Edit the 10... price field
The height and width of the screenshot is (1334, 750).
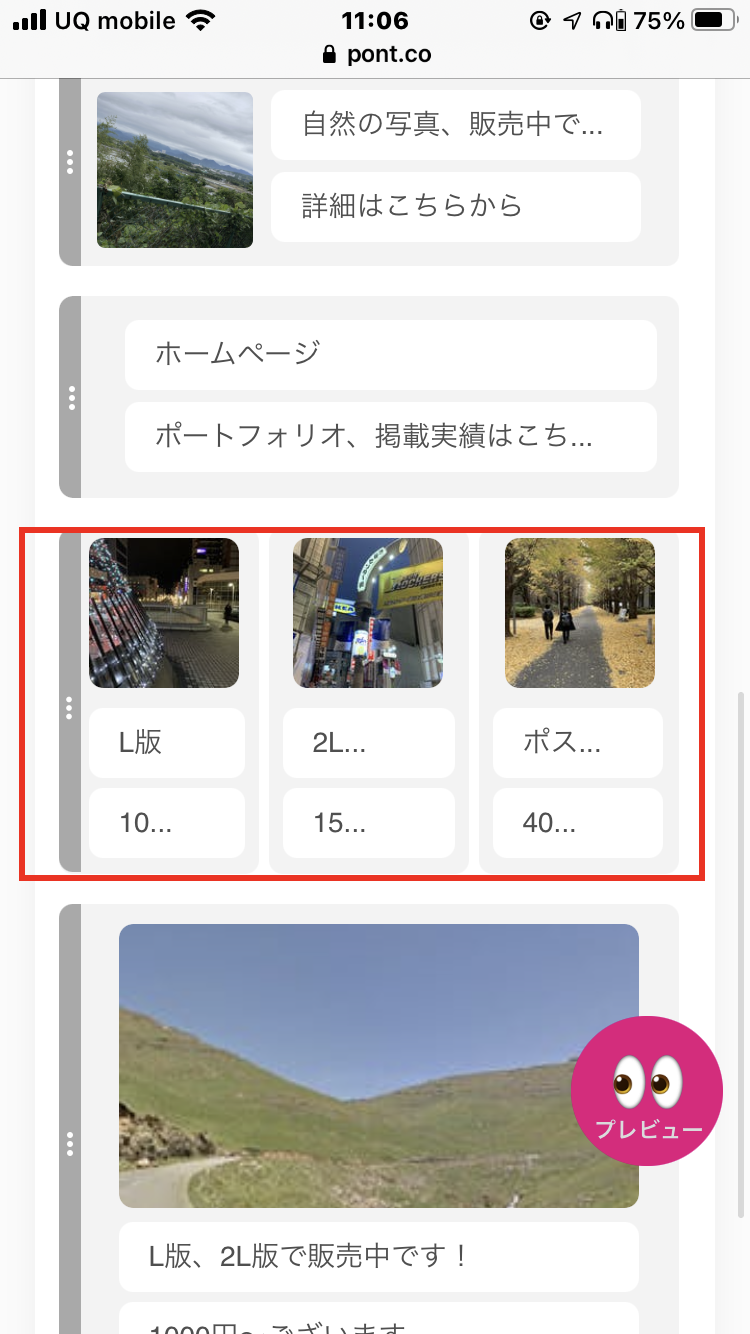pos(167,823)
